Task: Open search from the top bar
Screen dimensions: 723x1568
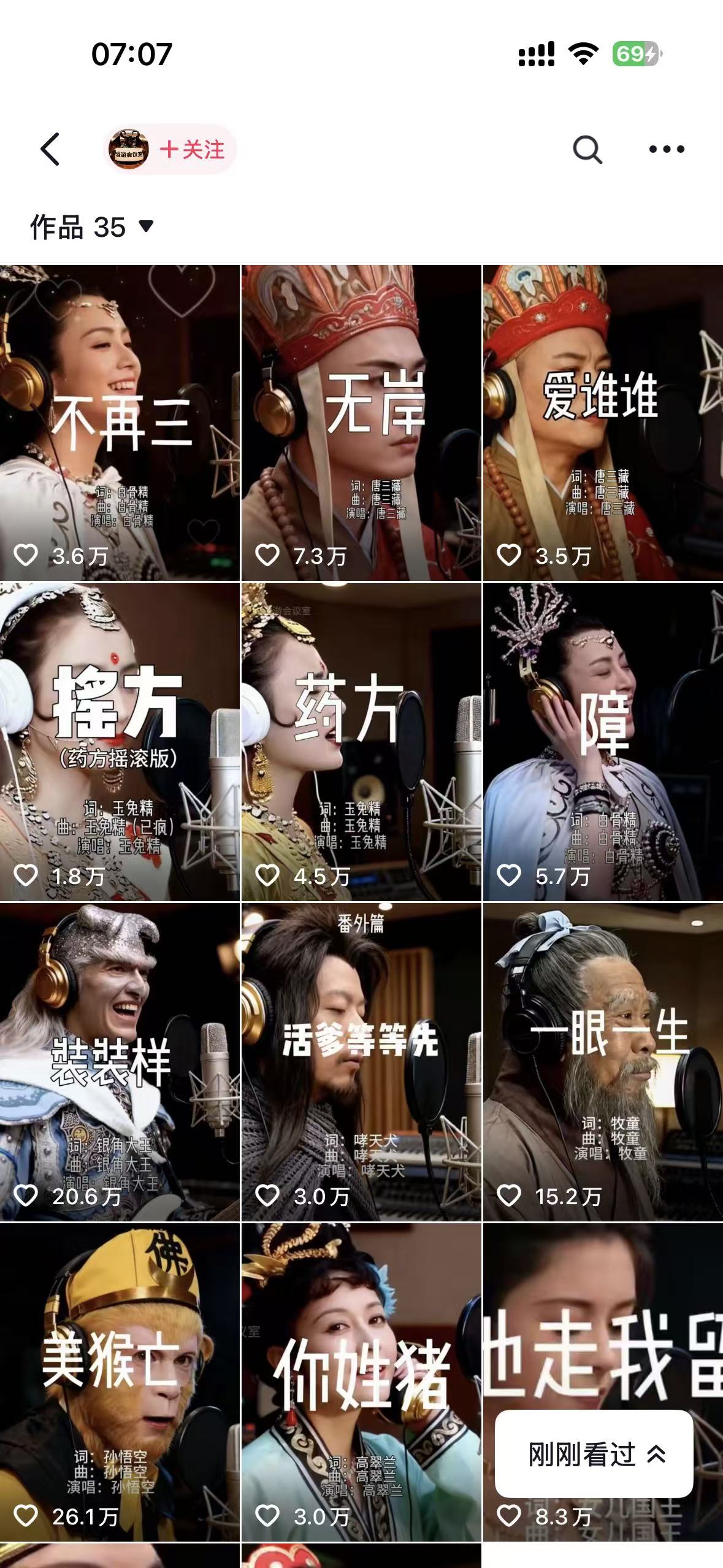Action: [587, 149]
